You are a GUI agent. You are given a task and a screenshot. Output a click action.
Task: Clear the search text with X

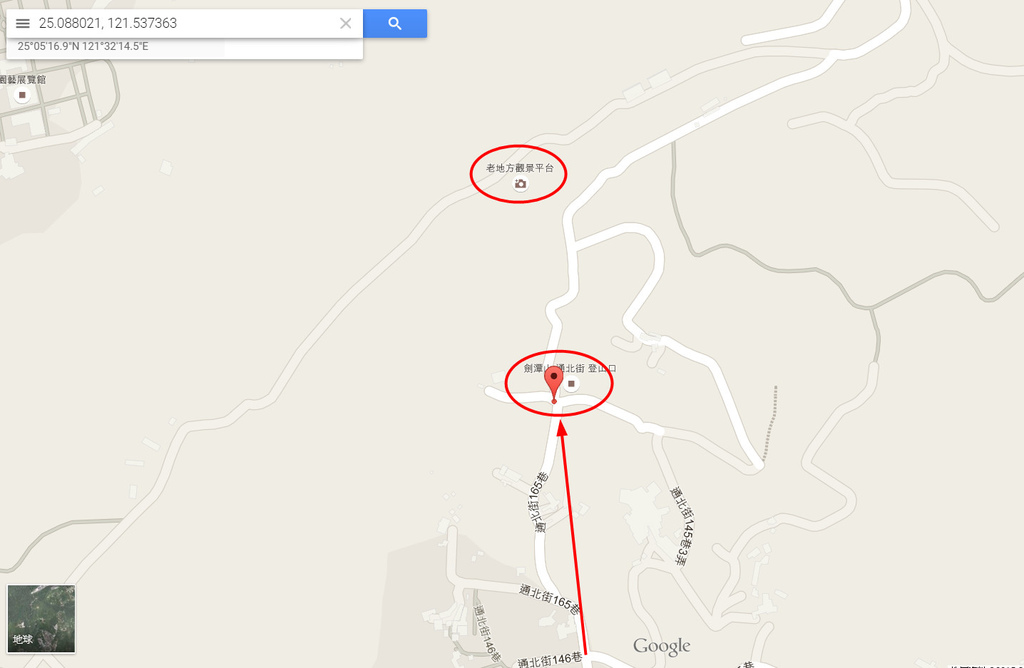click(x=346, y=23)
